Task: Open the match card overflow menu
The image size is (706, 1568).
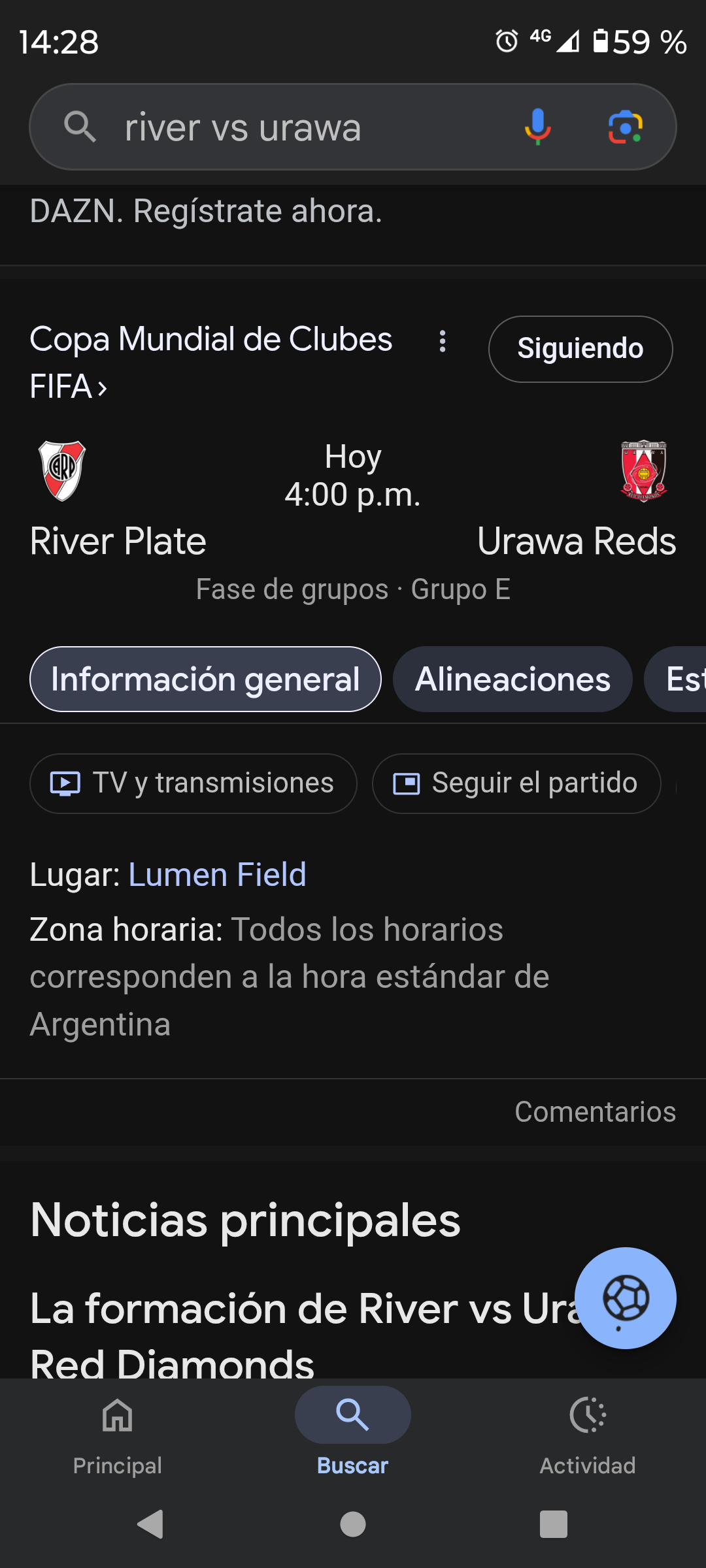Action: coord(443,341)
